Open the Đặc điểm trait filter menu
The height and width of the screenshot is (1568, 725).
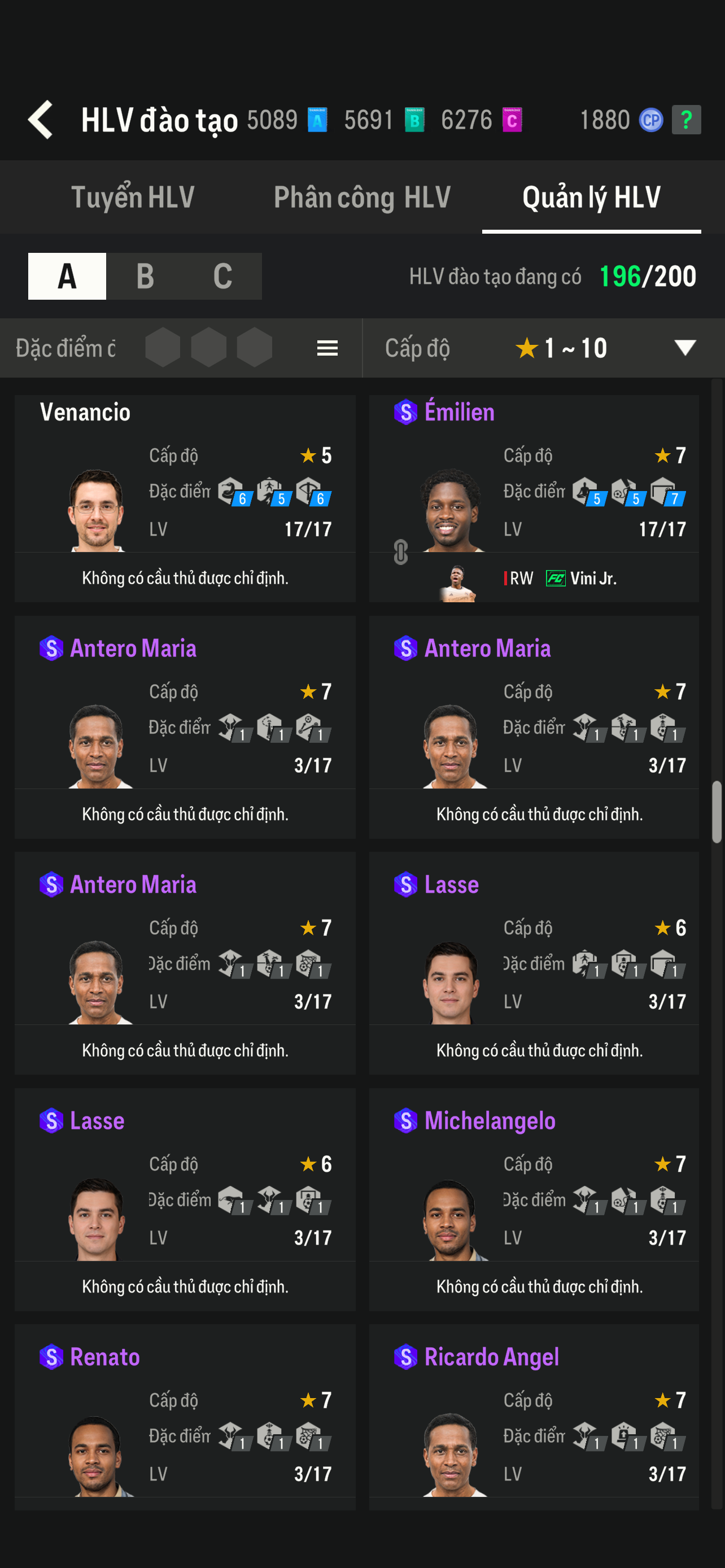pos(327,348)
